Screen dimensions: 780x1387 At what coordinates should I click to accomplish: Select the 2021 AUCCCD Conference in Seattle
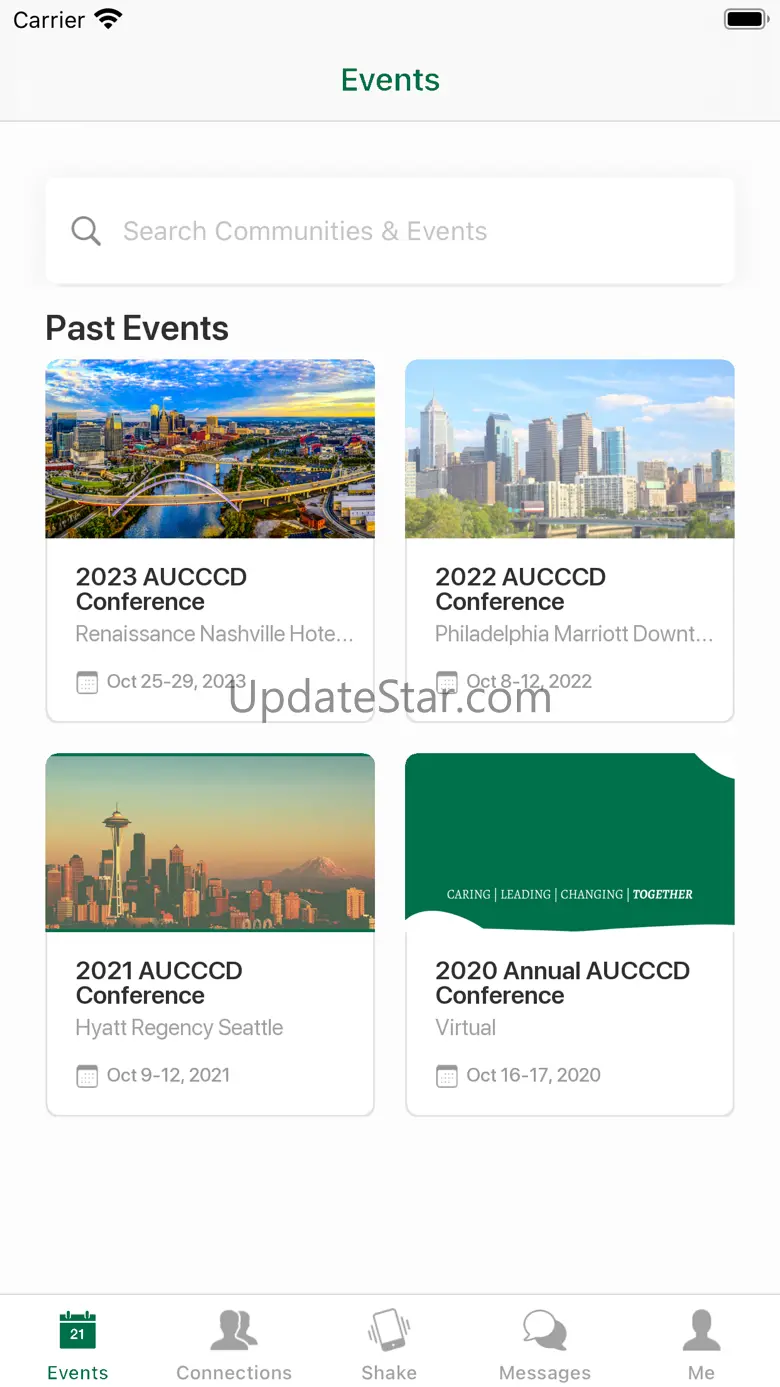point(210,934)
